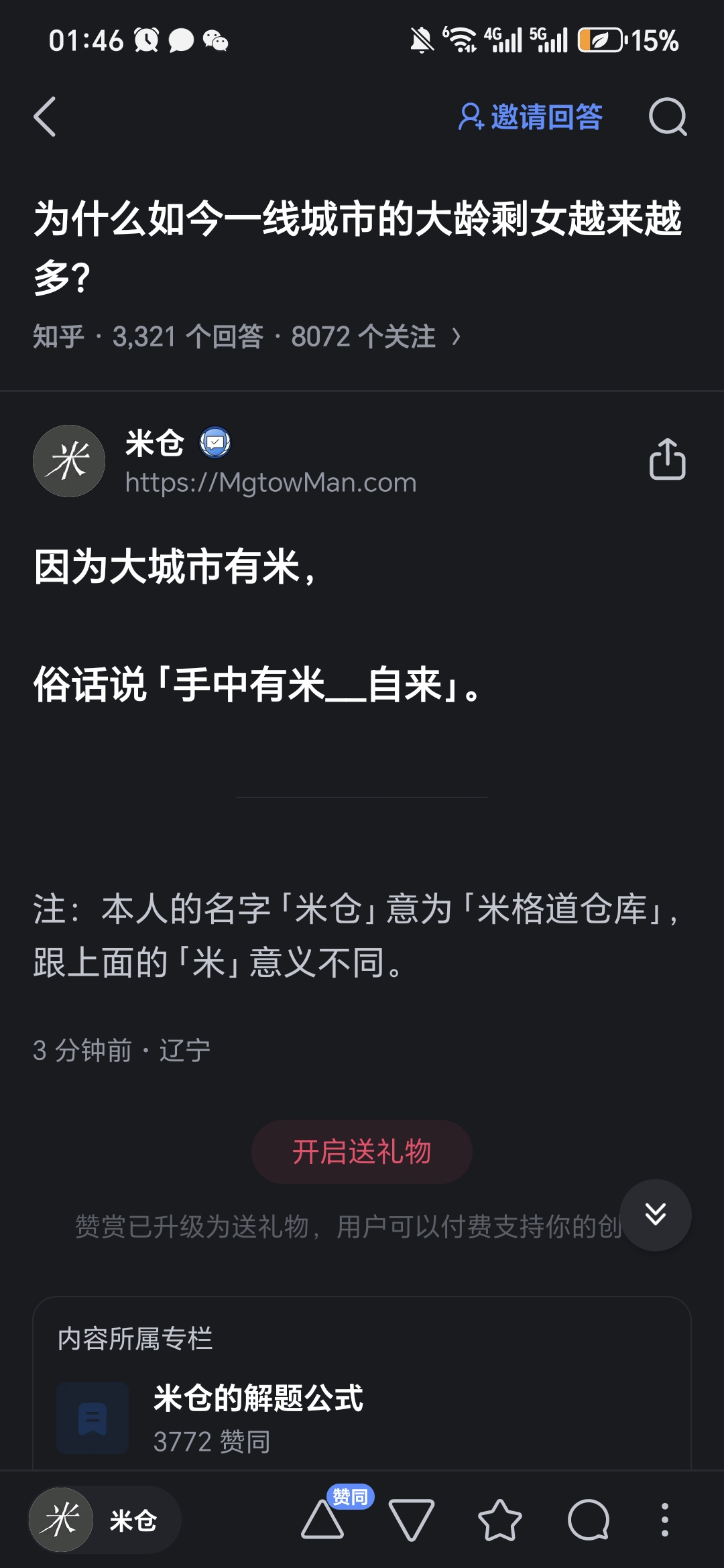Screen dimensions: 724x1568
Task: Open question details with 3,321 个回答
Action: click(x=247, y=336)
